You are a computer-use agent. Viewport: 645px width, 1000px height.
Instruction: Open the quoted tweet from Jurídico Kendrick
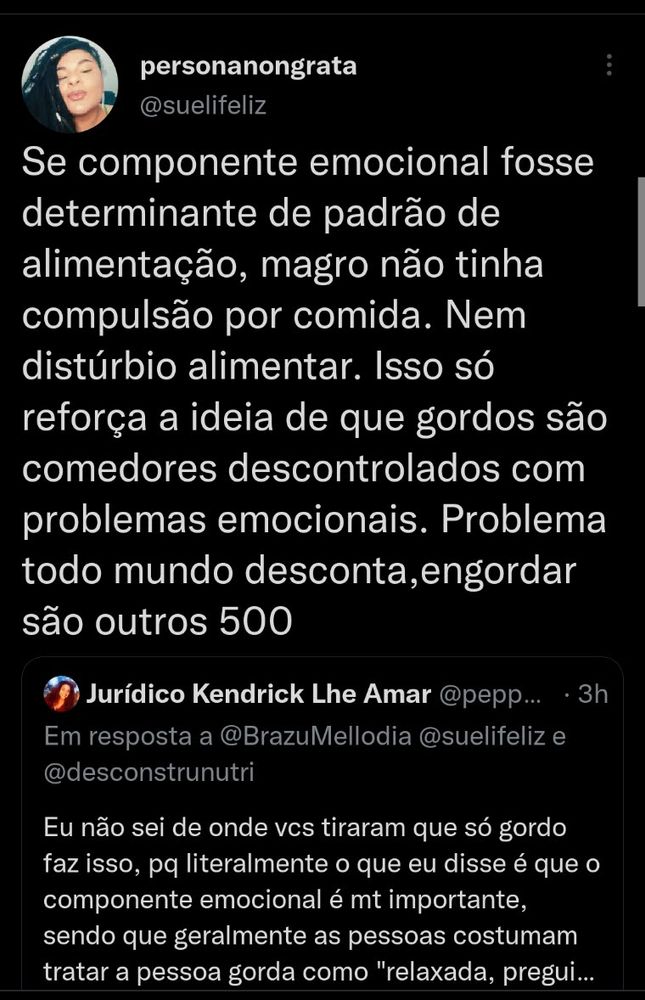coord(322,890)
